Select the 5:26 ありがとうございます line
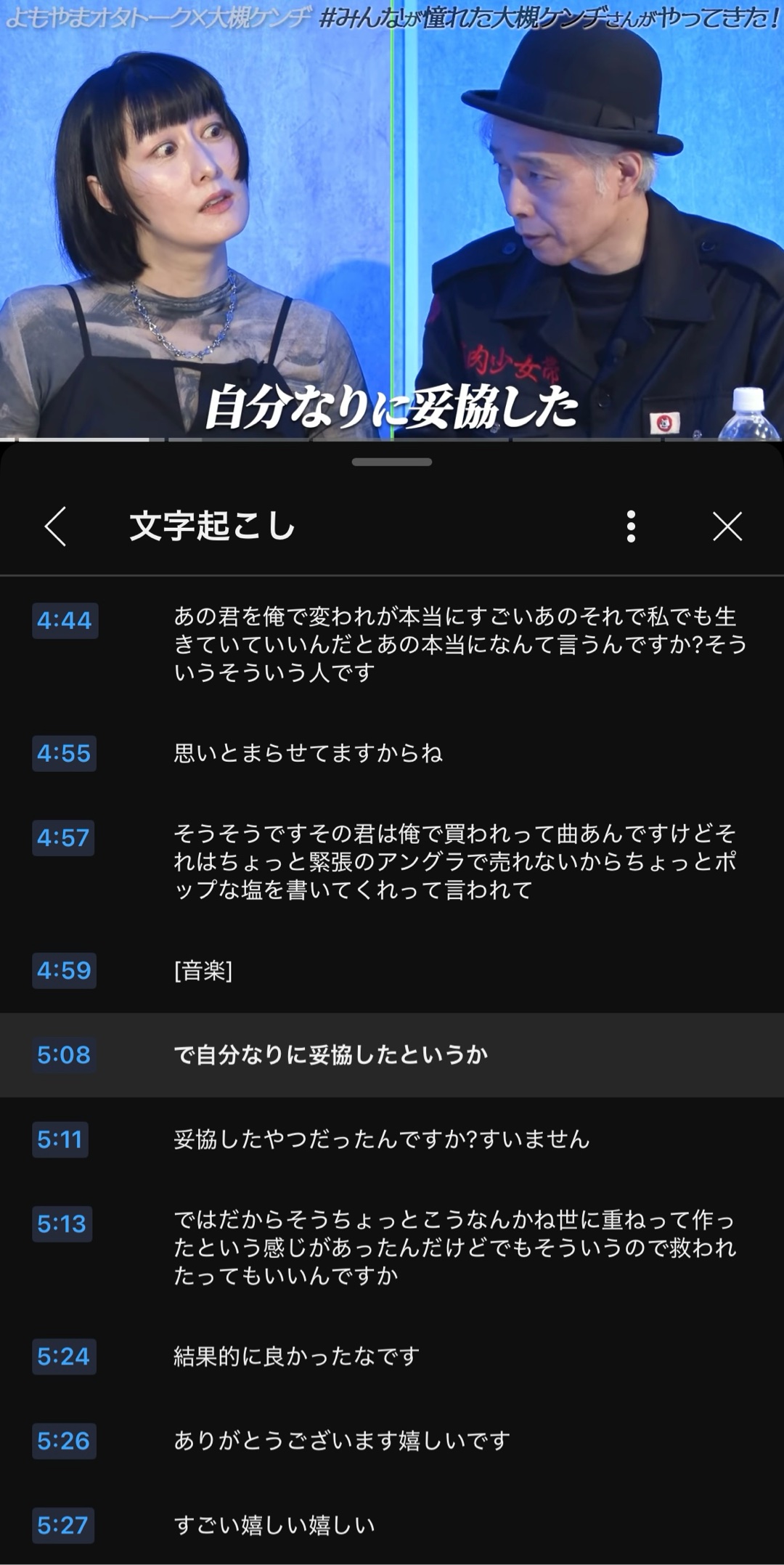The height and width of the screenshot is (1565, 784). tap(392, 1440)
